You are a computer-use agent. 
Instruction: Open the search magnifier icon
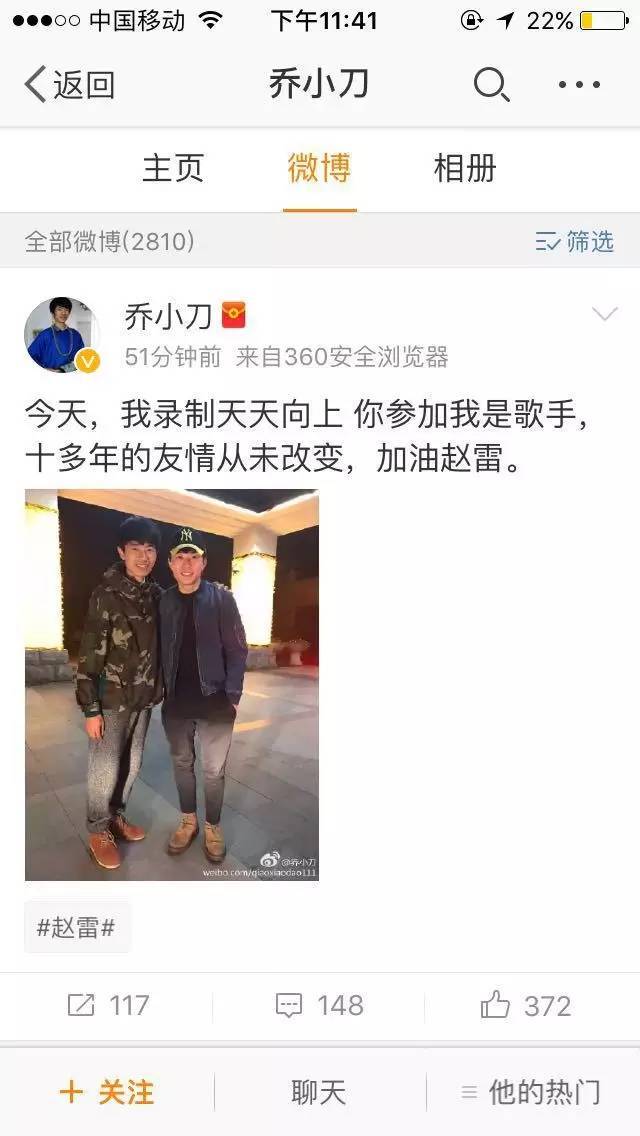[x=491, y=85]
